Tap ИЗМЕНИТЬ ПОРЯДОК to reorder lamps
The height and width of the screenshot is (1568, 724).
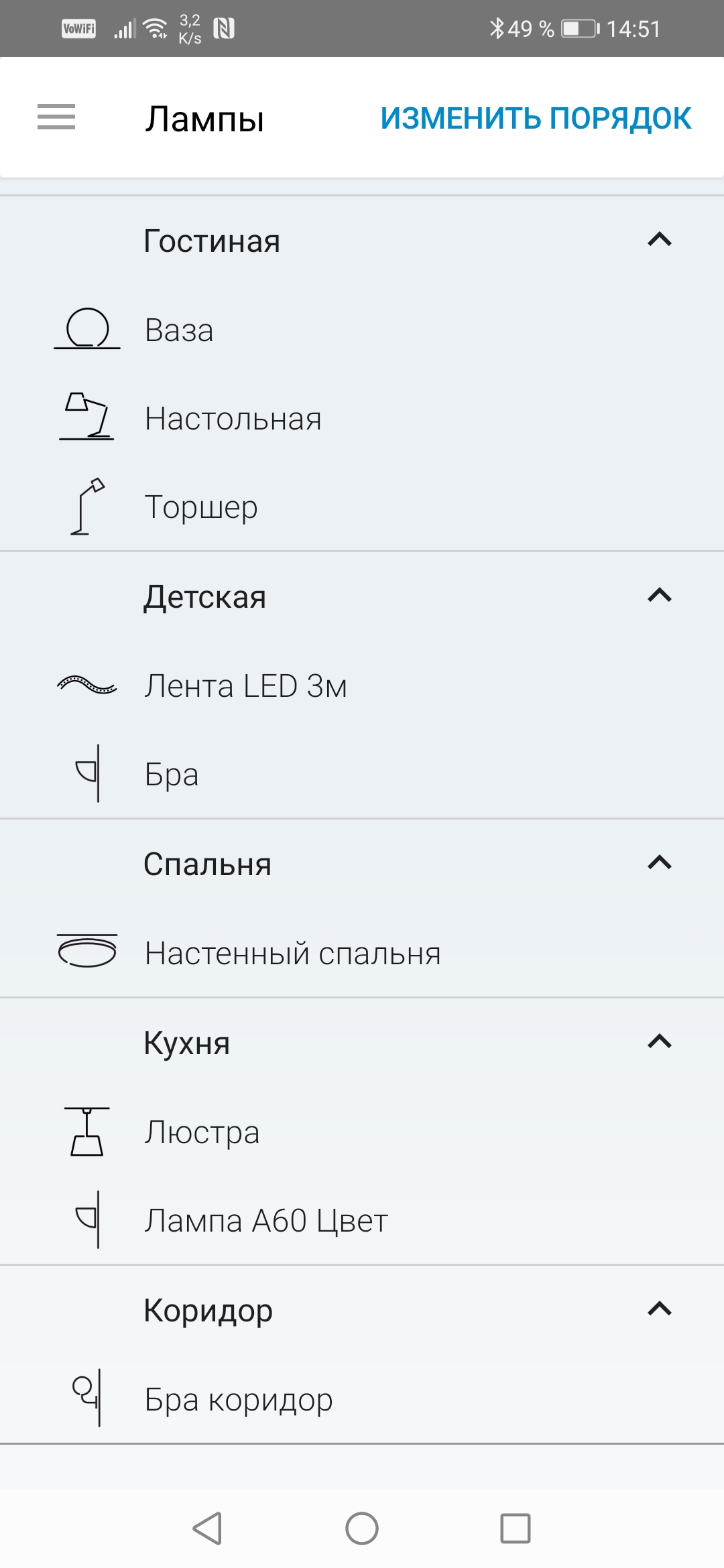pos(536,119)
